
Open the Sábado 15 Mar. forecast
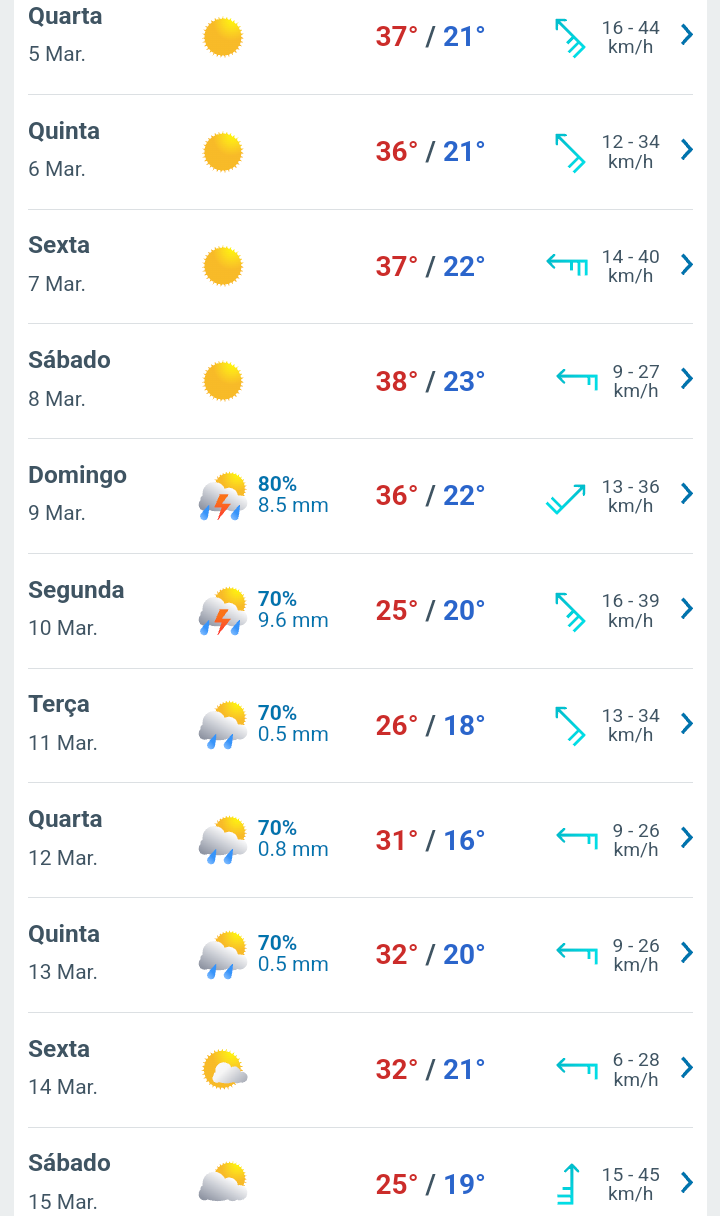coord(360,1172)
